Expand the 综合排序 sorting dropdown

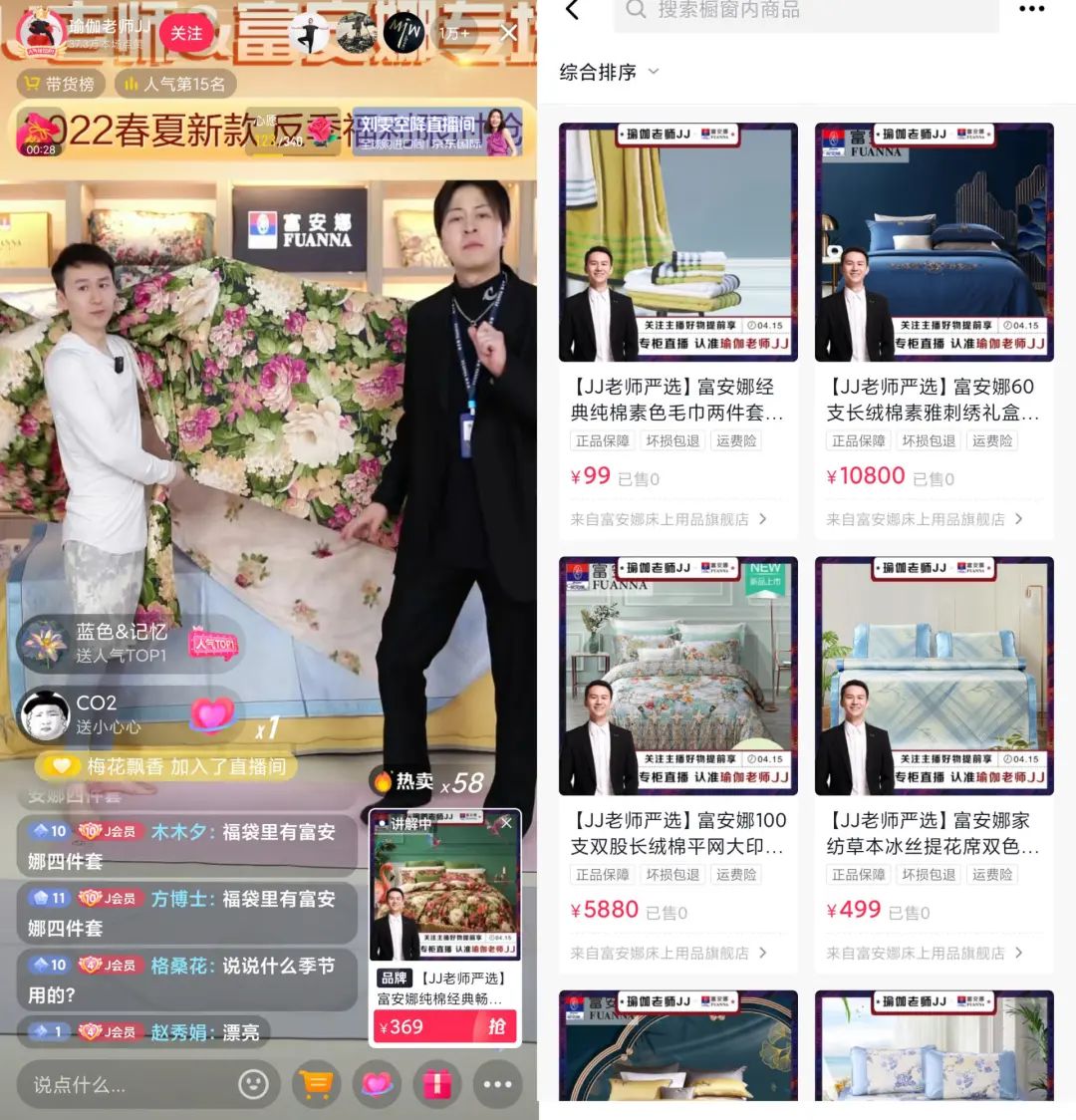point(610,72)
